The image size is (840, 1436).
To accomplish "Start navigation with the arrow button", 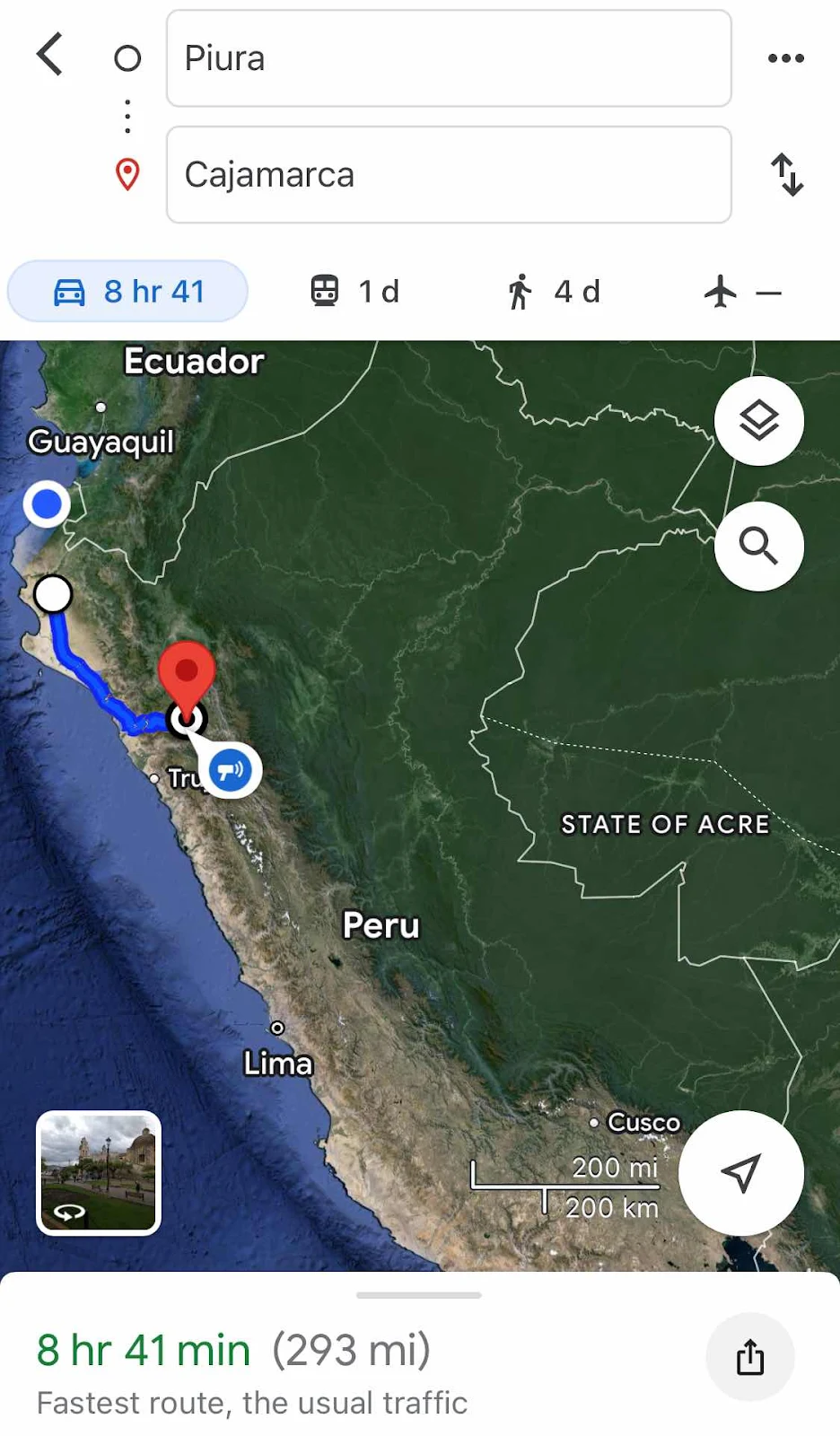I will tap(740, 1172).
